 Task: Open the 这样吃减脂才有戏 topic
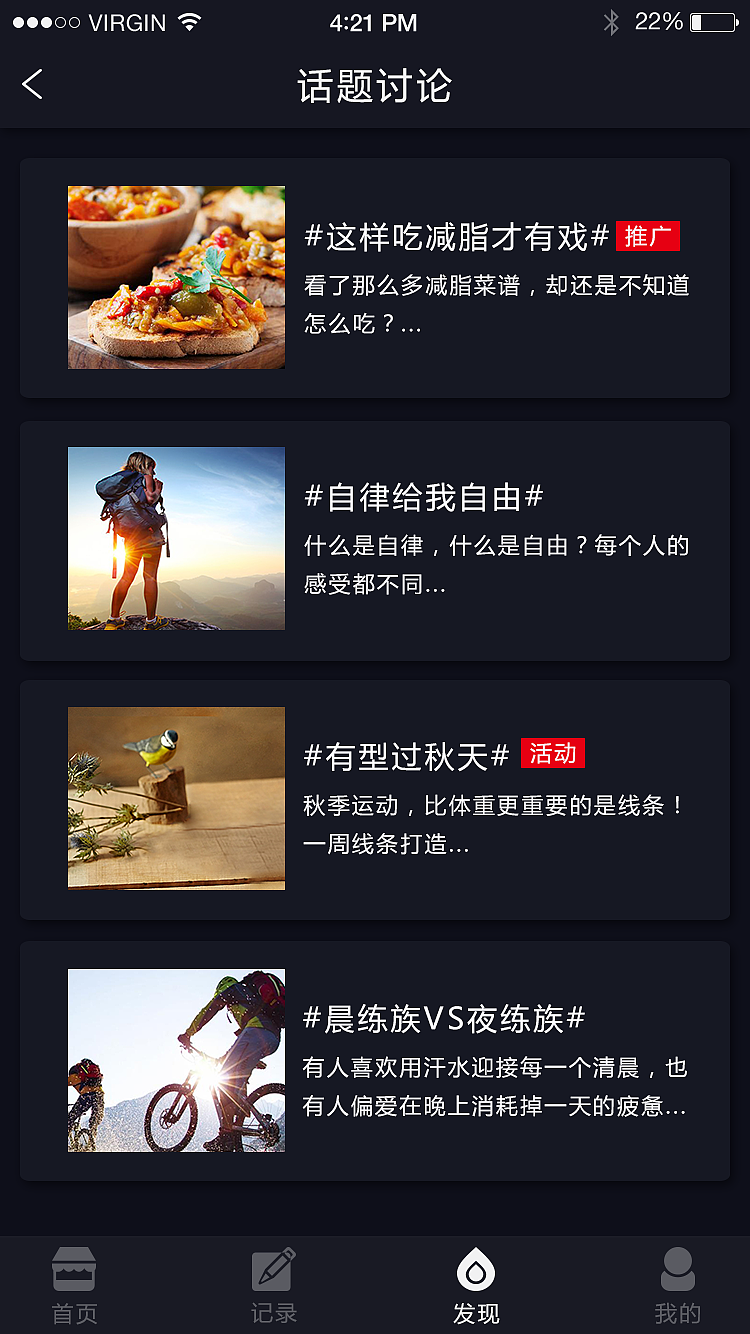375,277
